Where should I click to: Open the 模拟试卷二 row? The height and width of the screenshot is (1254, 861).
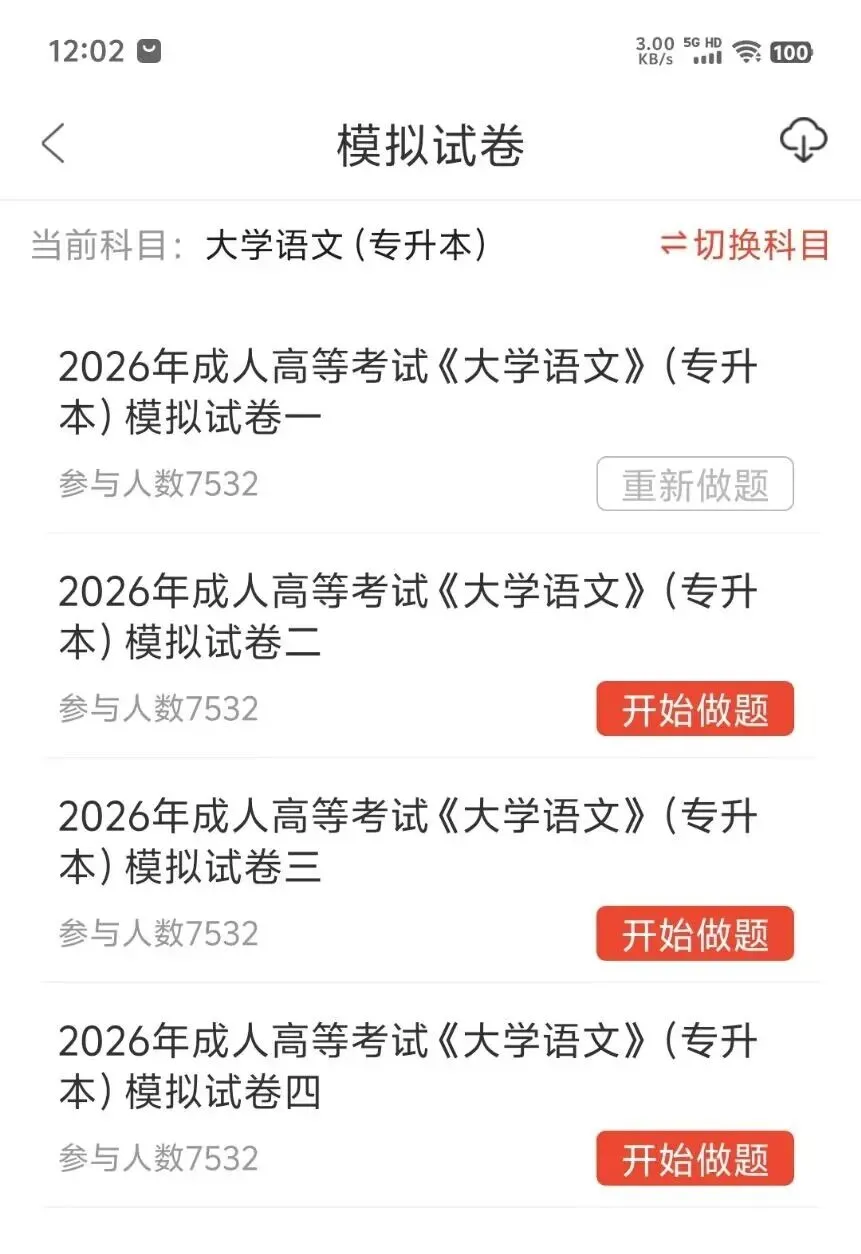click(x=430, y=646)
